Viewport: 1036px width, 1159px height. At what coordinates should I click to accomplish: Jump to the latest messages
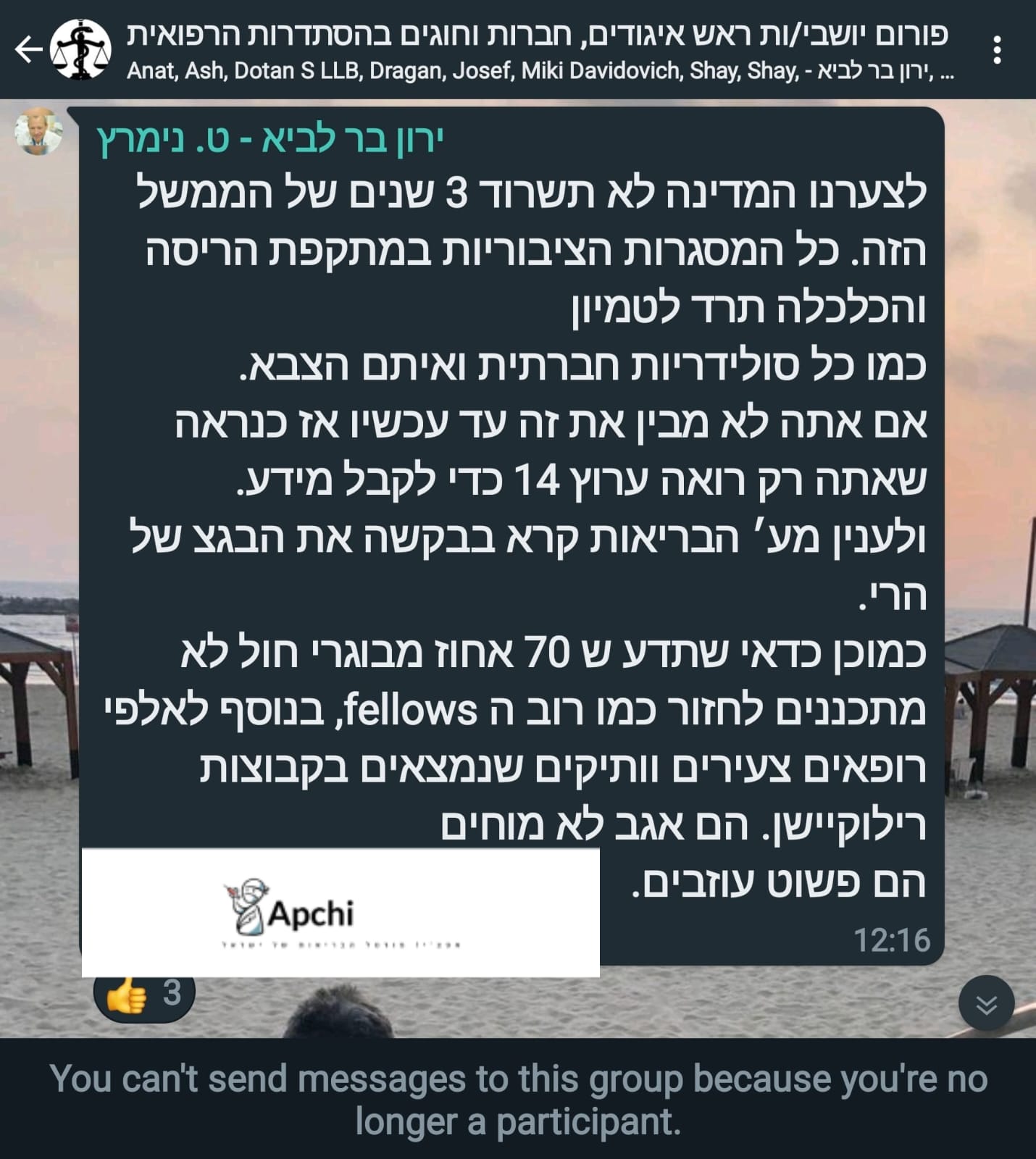click(x=986, y=1004)
